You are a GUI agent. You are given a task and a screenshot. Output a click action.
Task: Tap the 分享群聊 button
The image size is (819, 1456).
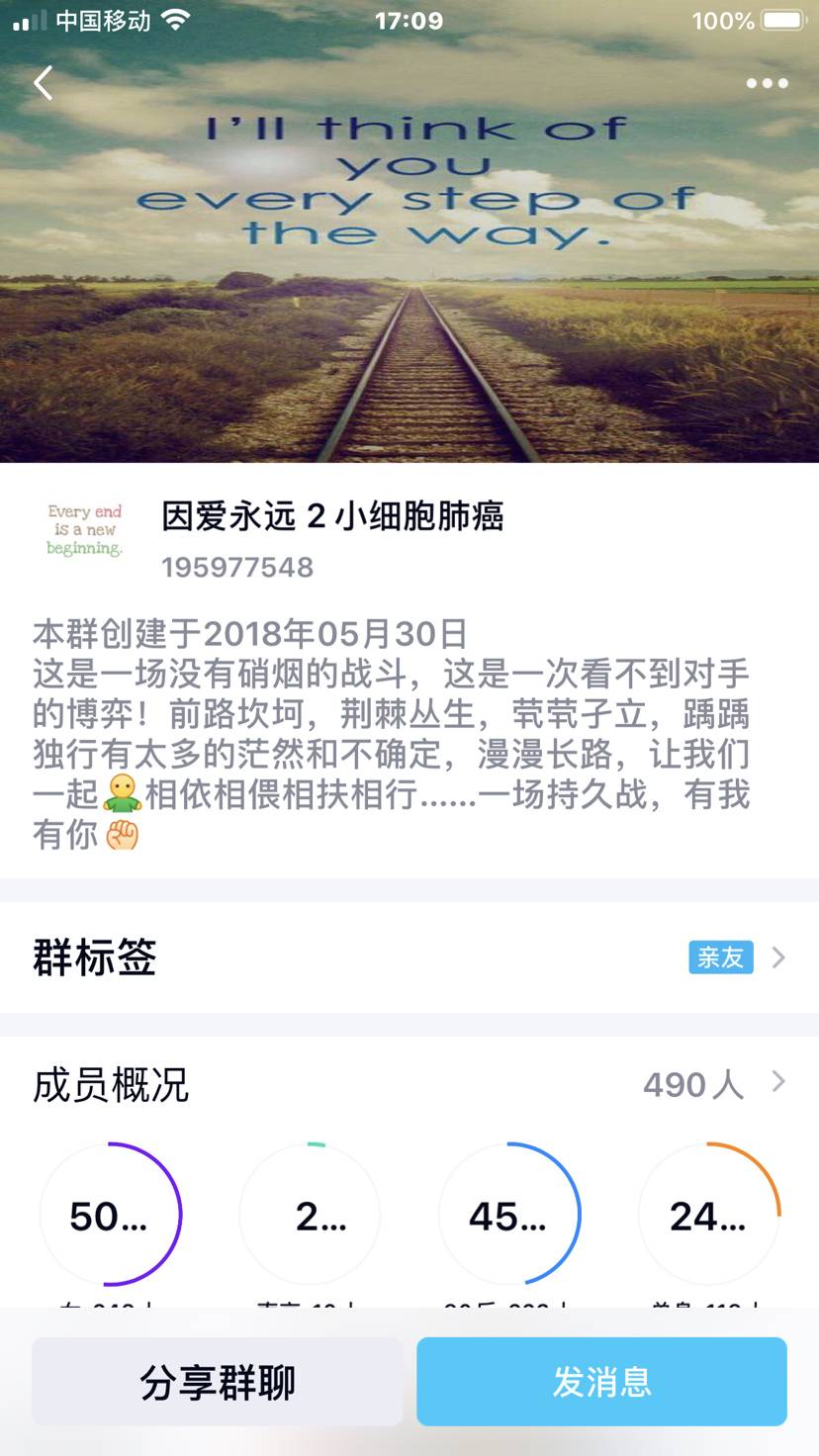[218, 1382]
